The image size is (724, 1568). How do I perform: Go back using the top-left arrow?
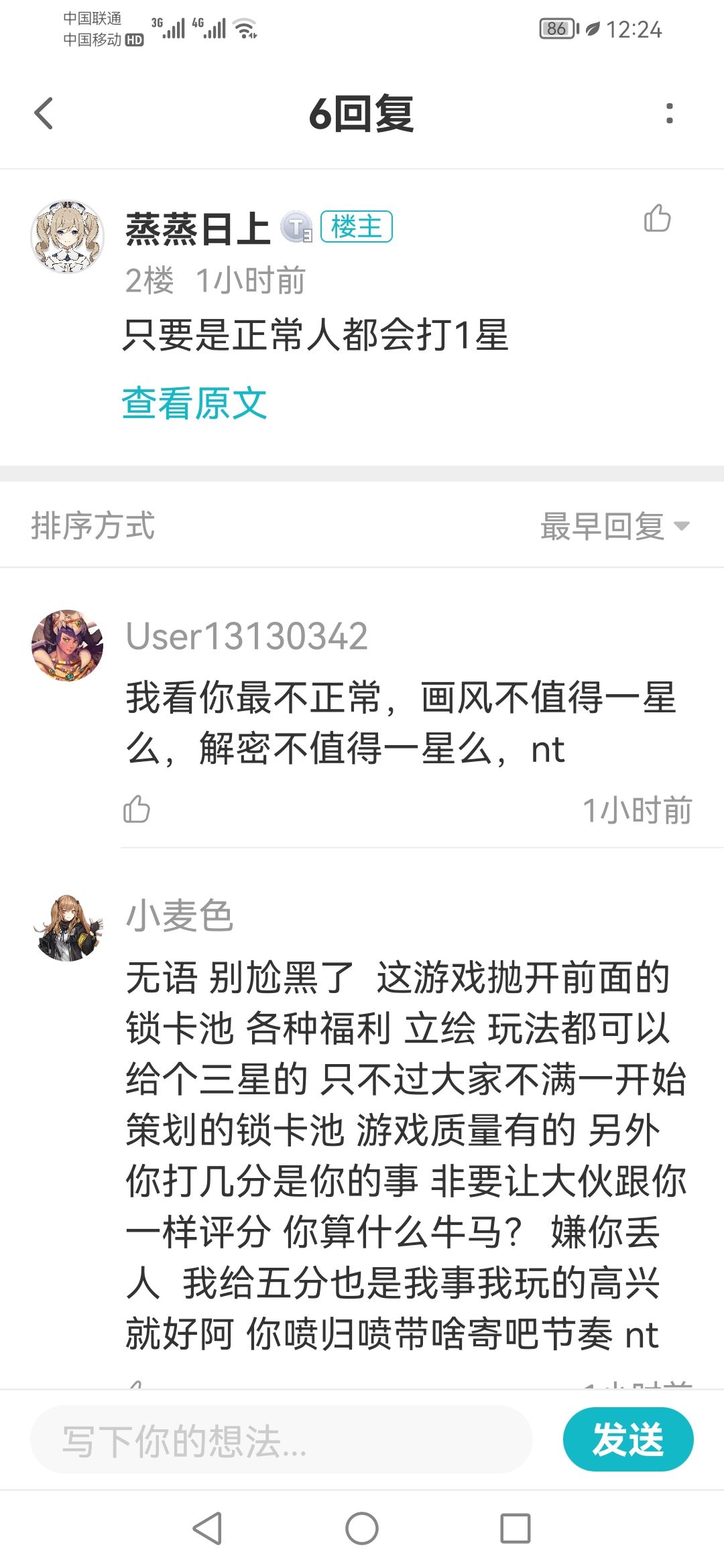[x=44, y=113]
